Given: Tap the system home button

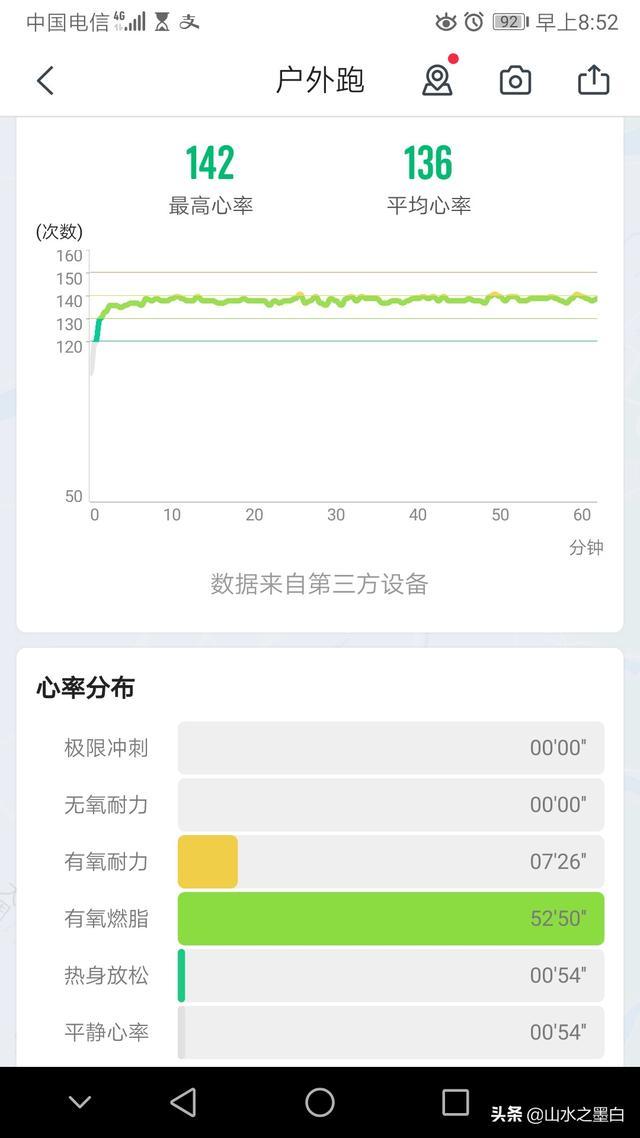Looking at the screenshot, I should coord(320,1102).
